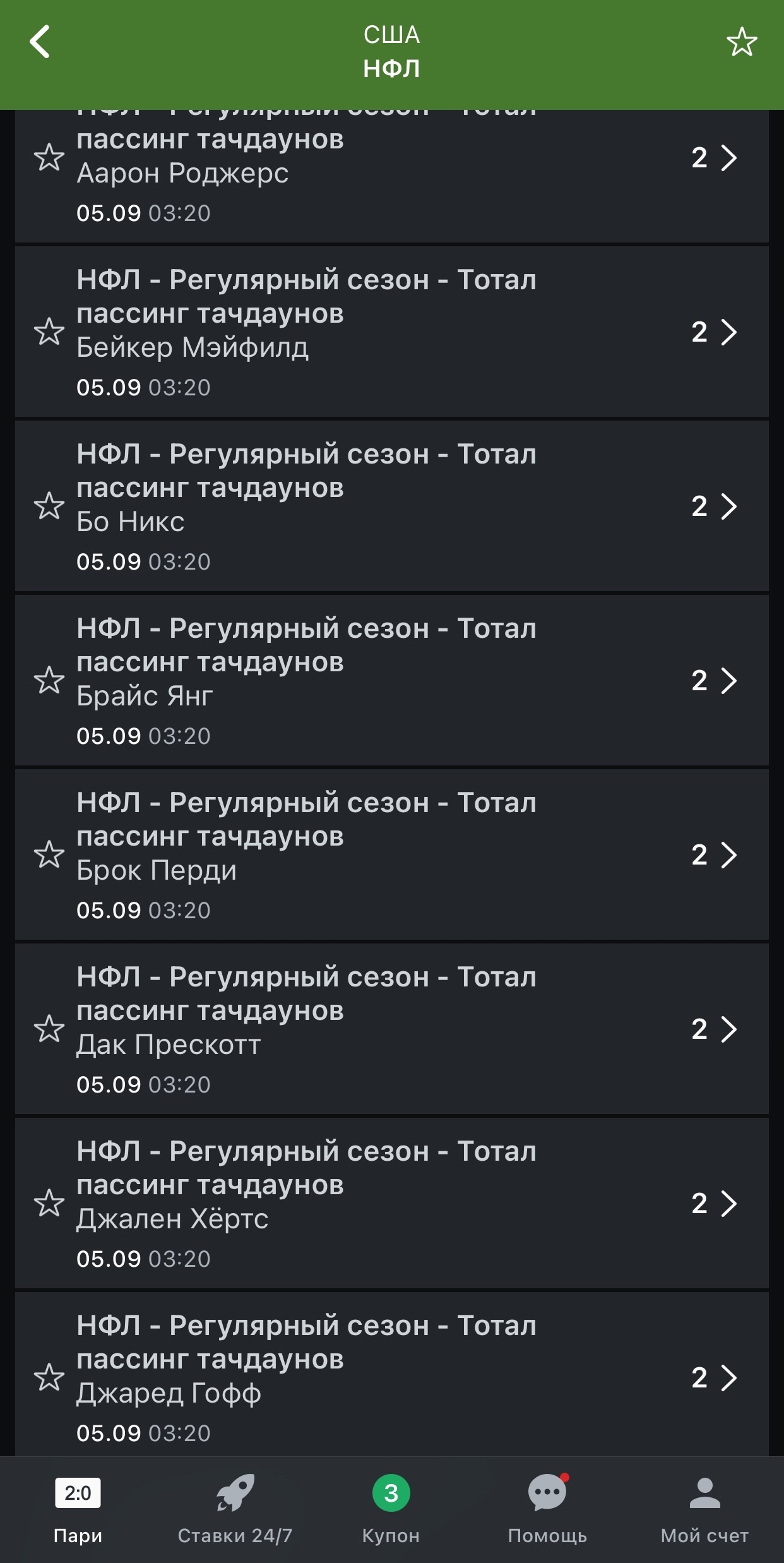Tap the star beside Джаред Гофф
The image size is (784, 1563).
(x=49, y=1377)
